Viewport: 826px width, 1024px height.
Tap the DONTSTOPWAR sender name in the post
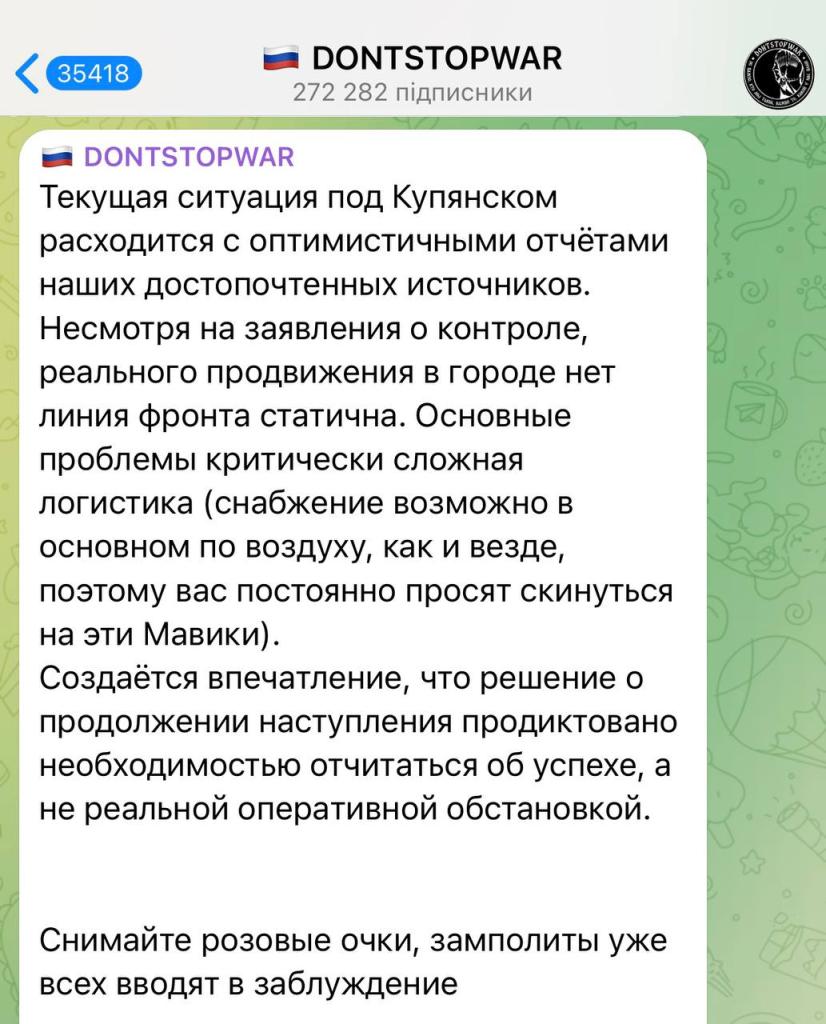coord(189,157)
